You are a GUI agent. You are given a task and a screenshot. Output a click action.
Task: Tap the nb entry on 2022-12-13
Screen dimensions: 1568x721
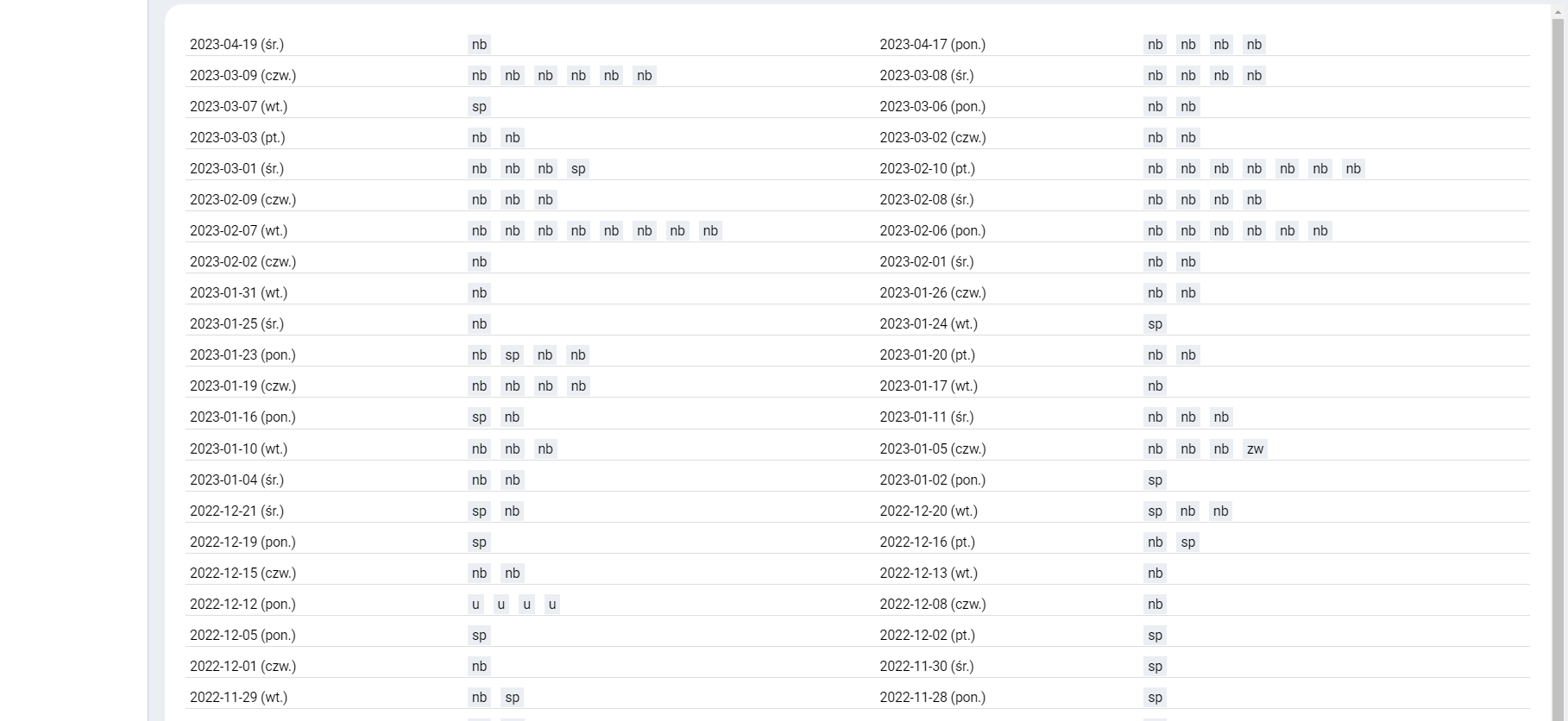(x=1155, y=573)
